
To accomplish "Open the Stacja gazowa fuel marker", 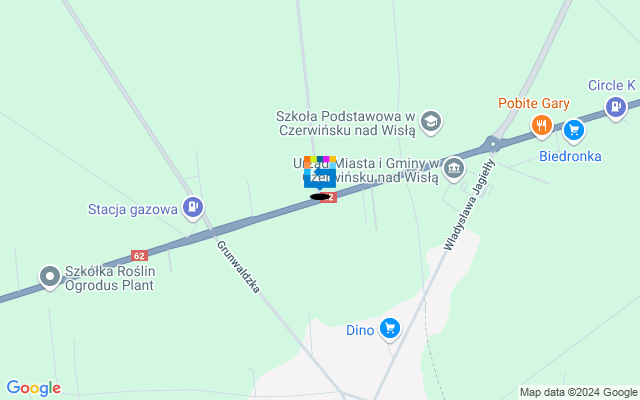I will 193,209.
